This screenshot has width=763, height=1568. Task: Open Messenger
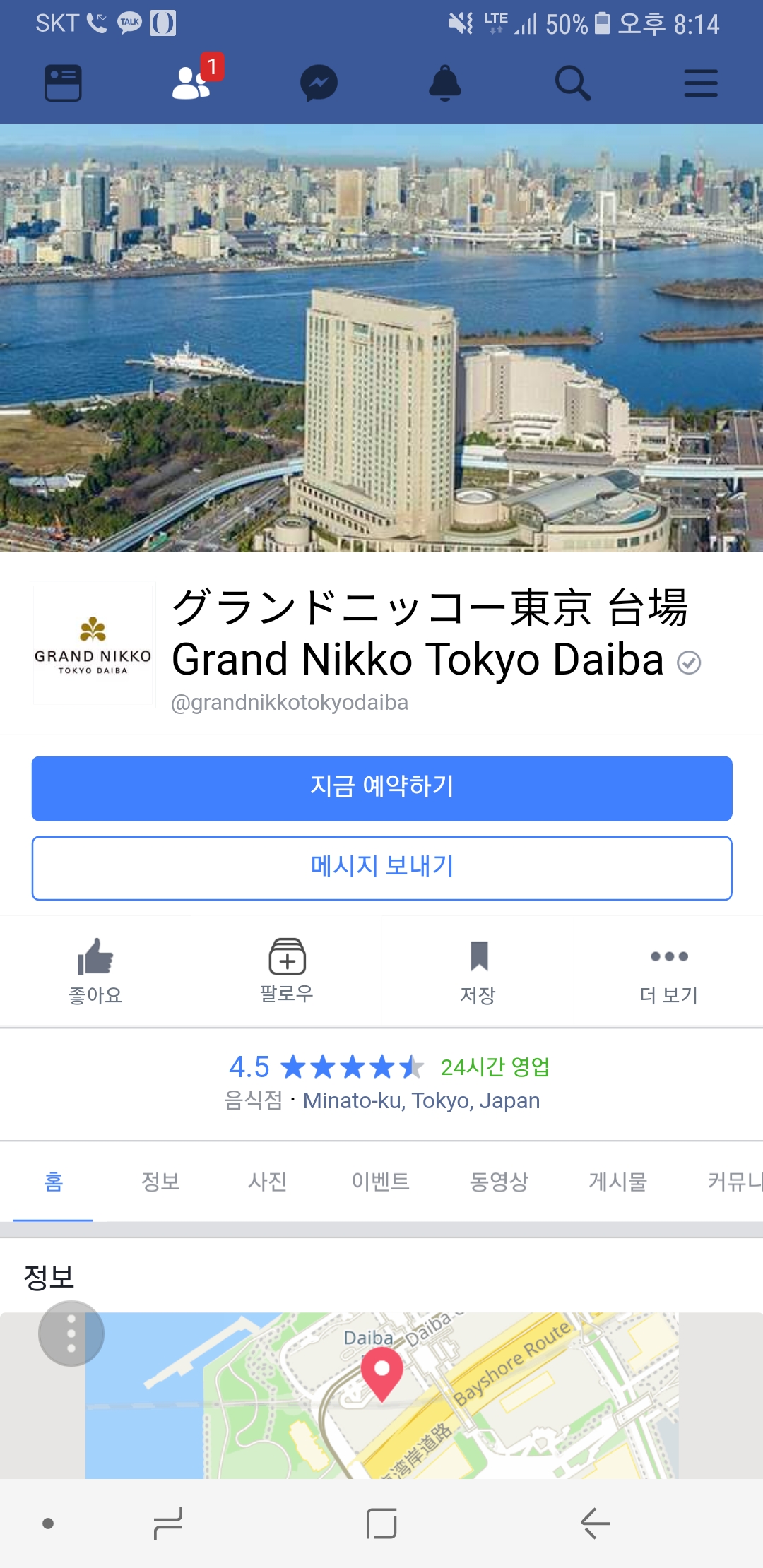(x=319, y=83)
